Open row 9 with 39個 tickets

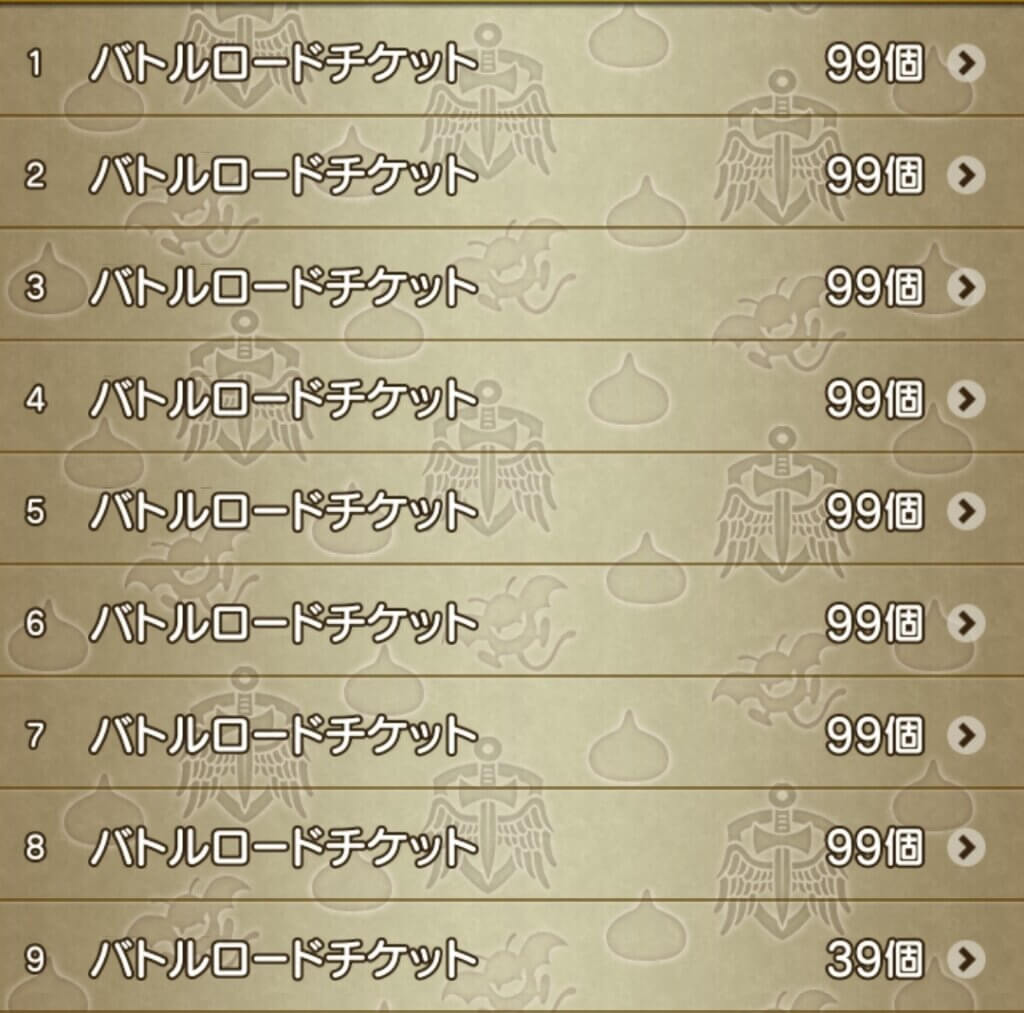point(510,960)
